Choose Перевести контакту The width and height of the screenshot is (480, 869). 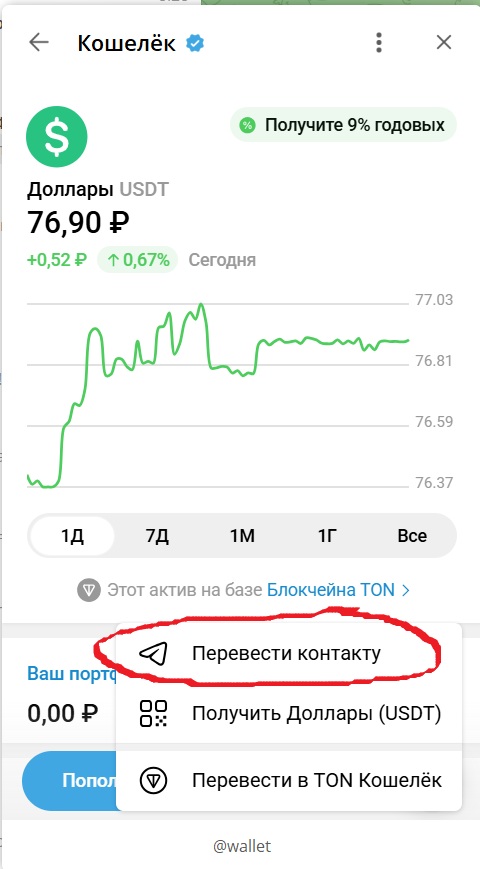(x=289, y=653)
